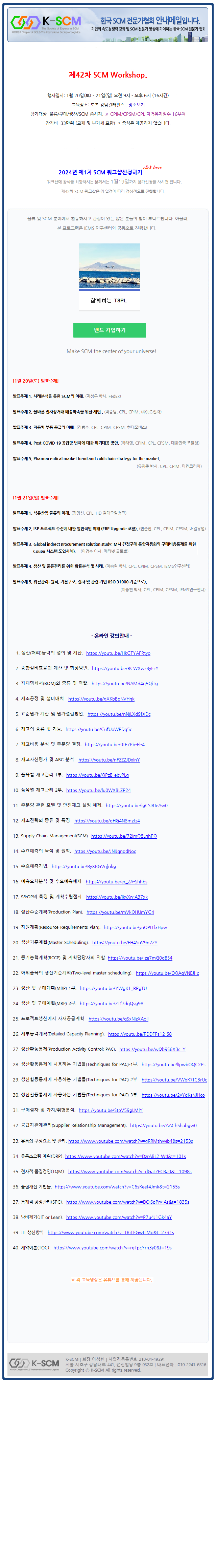Open the Detailed Capacity Planning video link
Image resolution: width=216 pixels, height=1568 pixels.
pyautogui.click(x=139, y=1034)
